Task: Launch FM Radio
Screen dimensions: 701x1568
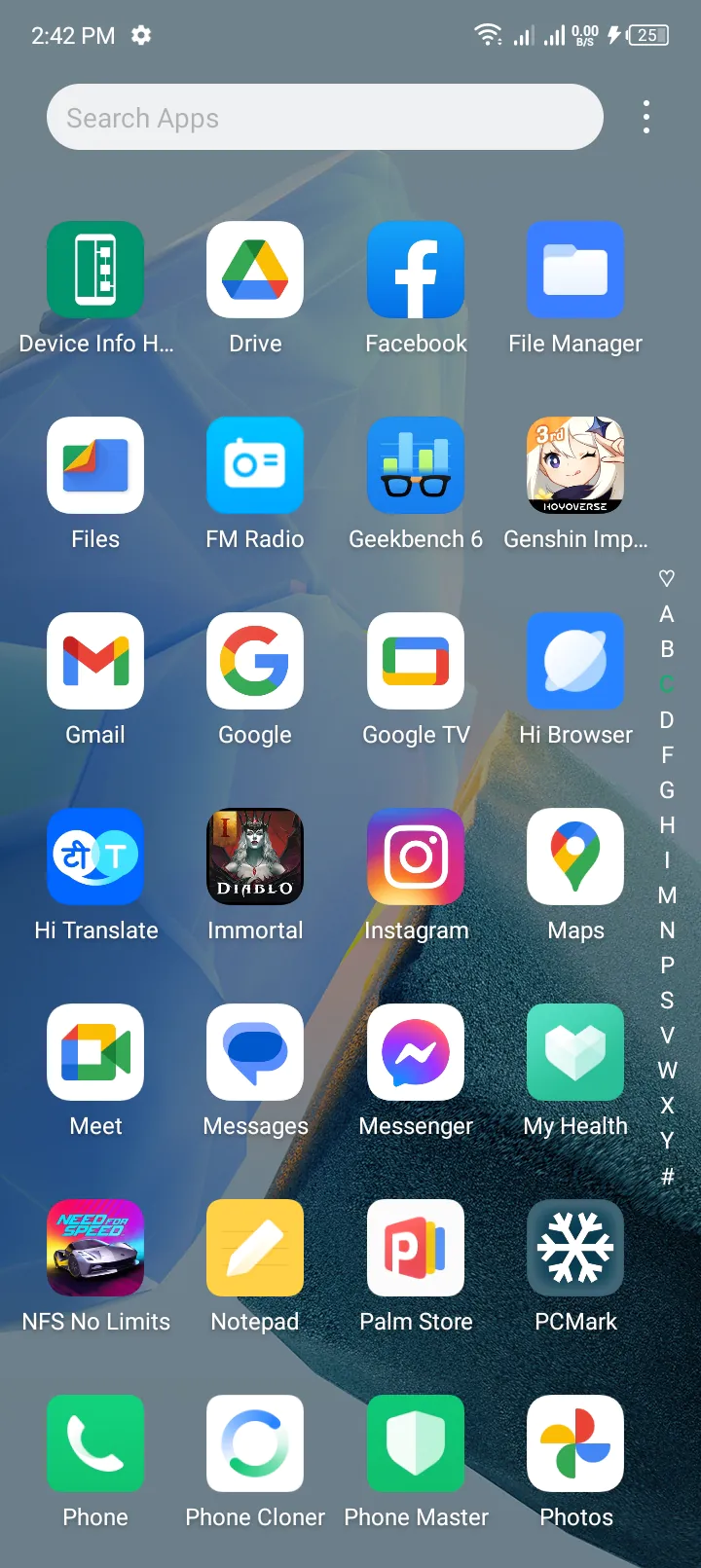Action: pyautogui.click(x=255, y=466)
